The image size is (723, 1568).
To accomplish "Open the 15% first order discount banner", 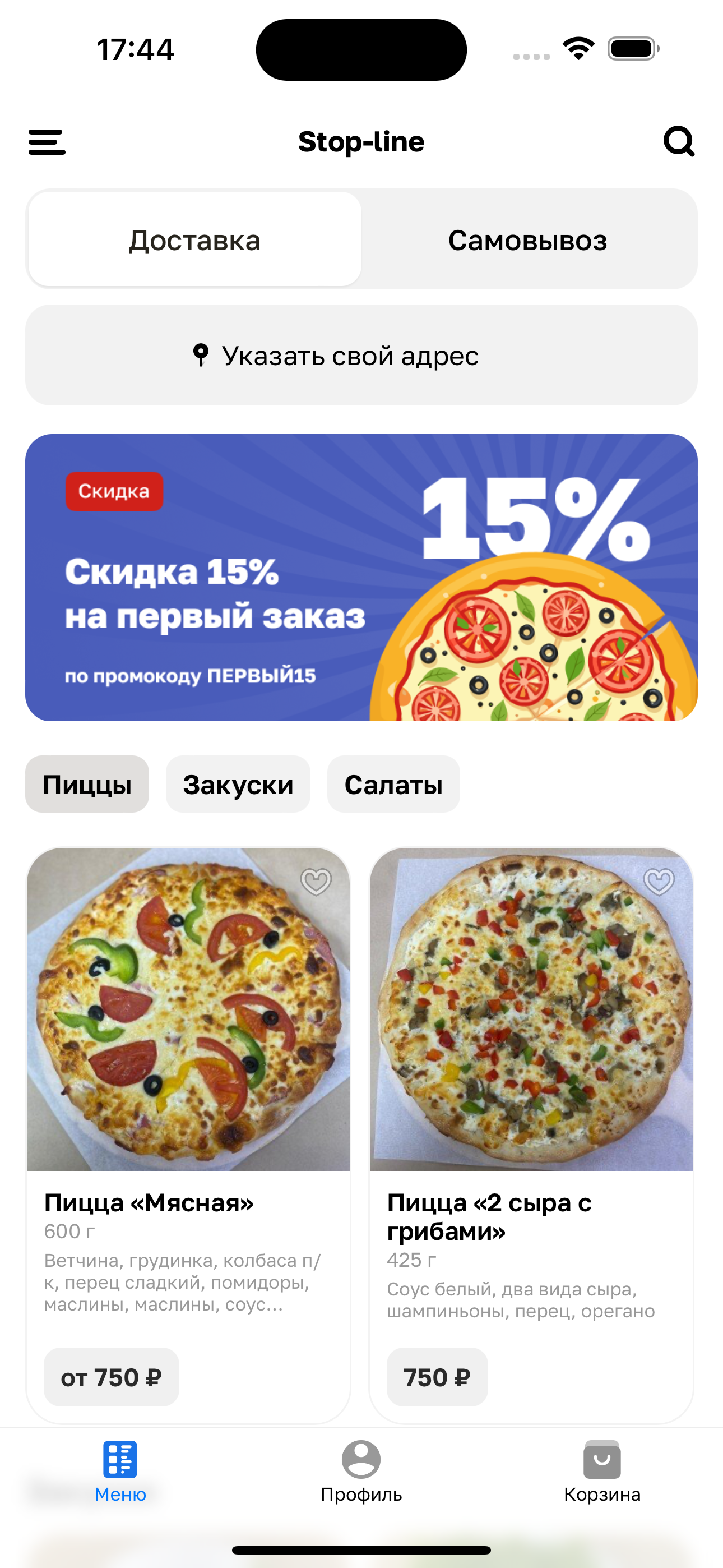I will click(361, 577).
